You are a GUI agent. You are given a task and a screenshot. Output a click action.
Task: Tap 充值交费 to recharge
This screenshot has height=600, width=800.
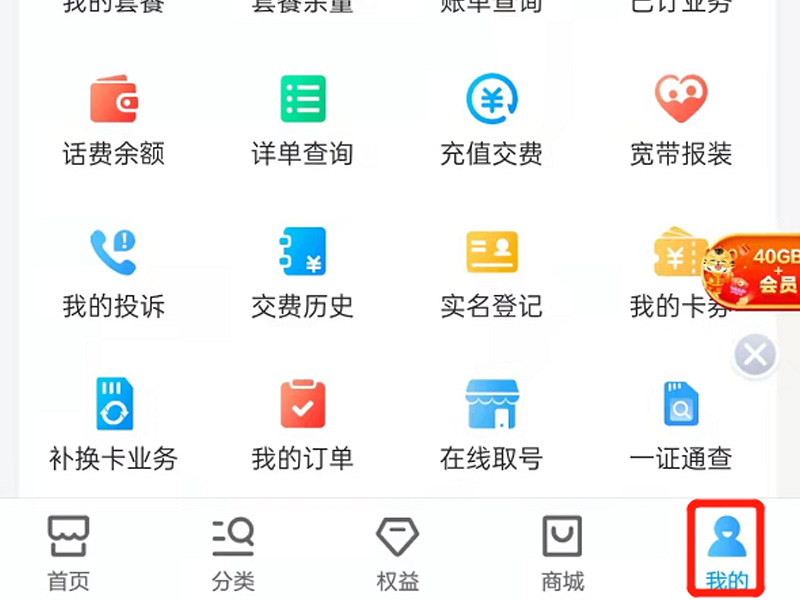click(491, 120)
